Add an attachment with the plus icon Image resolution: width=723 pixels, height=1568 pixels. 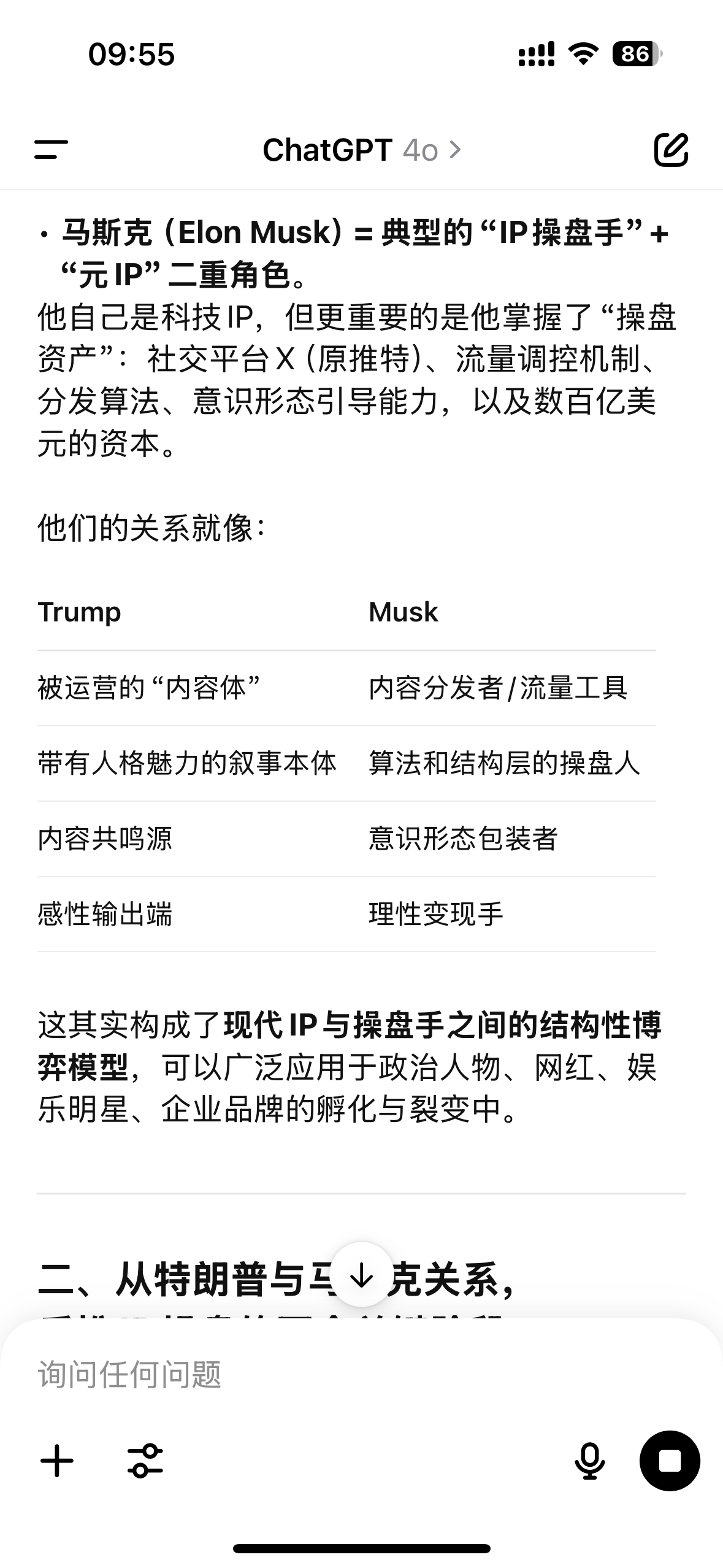57,1461
